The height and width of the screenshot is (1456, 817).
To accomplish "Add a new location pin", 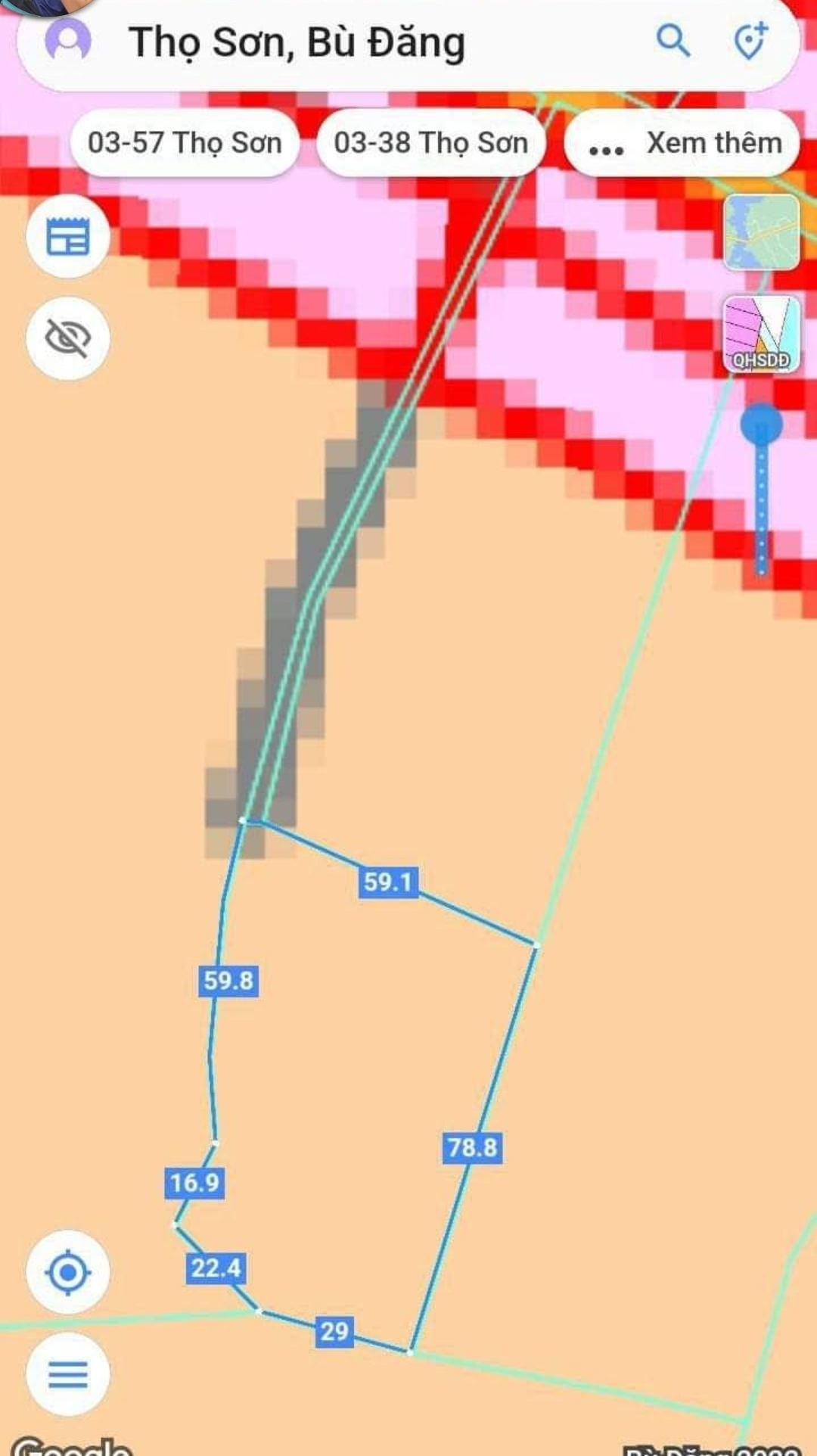I will click(x=750, y=41).
